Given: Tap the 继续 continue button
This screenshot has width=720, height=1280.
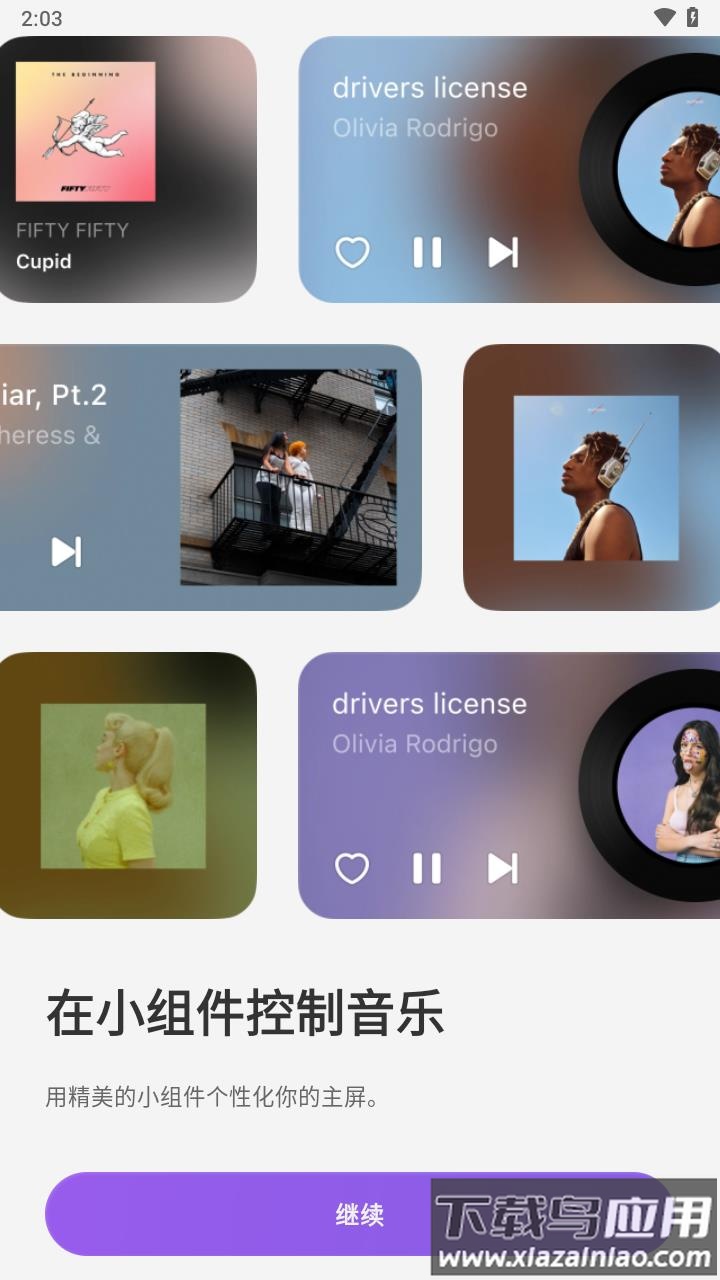Looking at the screenshot, I should click(300, 1214).
